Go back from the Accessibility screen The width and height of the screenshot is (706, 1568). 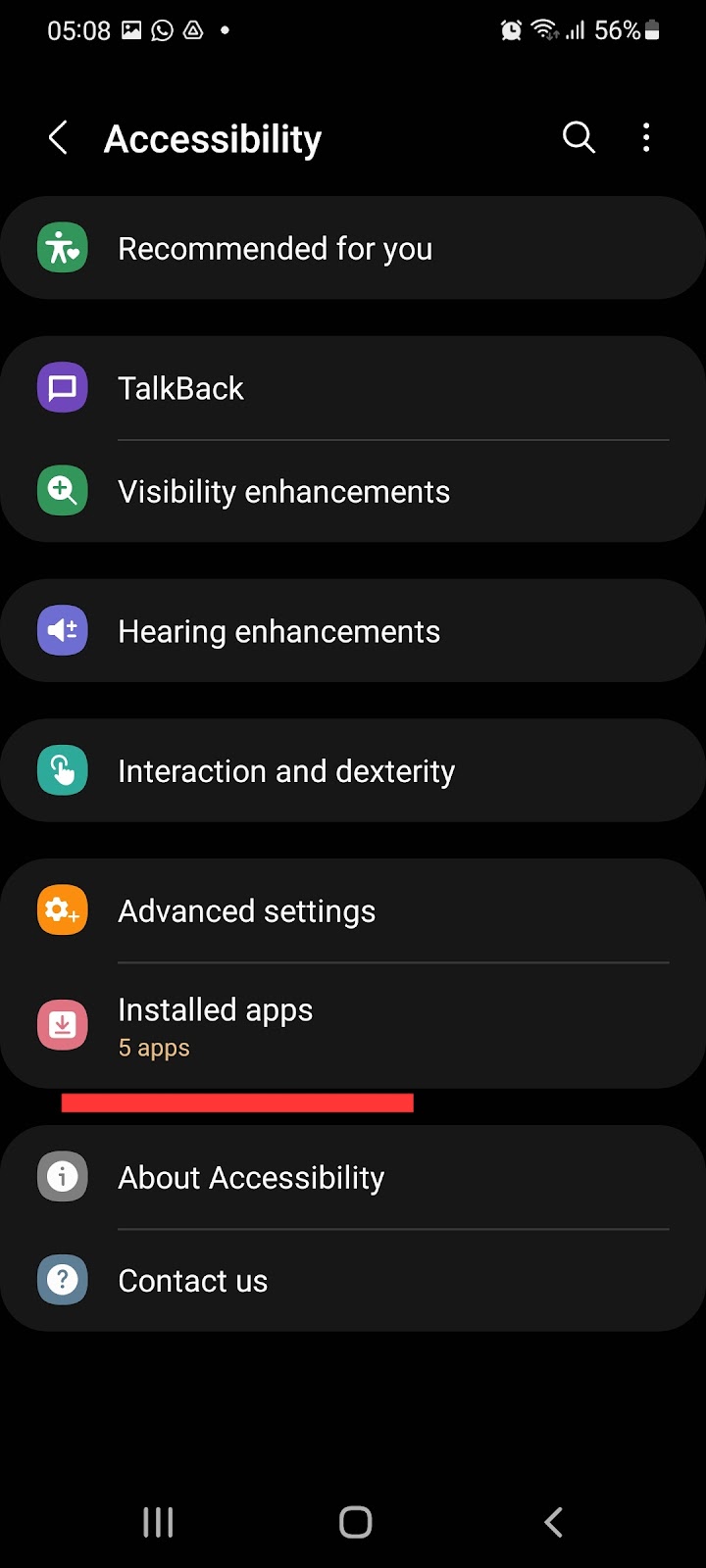[x=58, y=138]
